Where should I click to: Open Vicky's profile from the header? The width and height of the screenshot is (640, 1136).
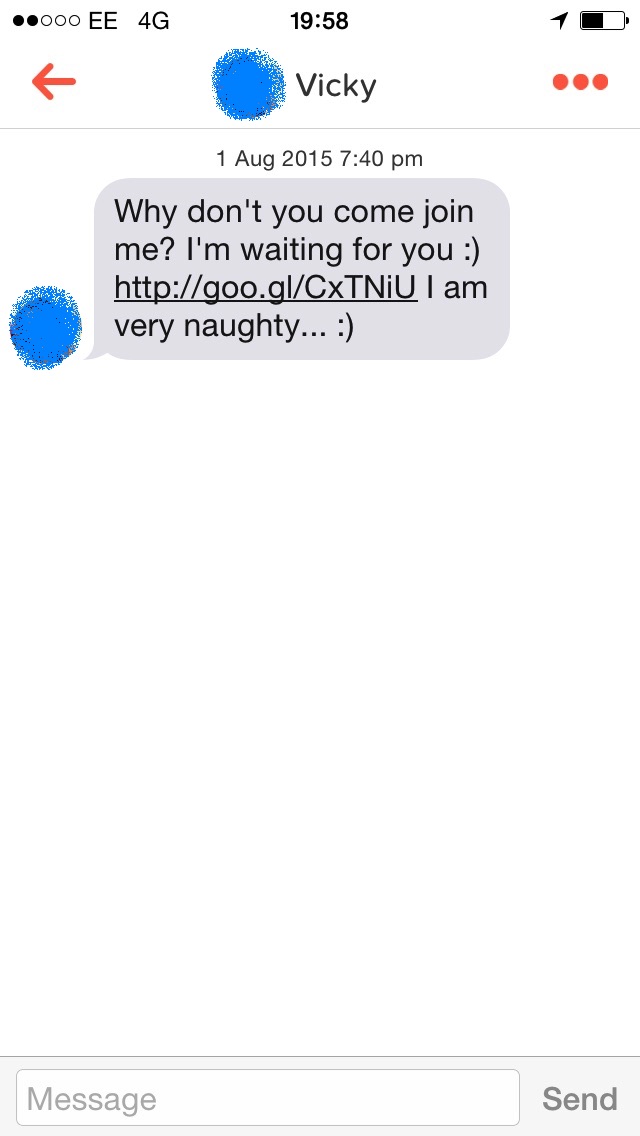298,85
